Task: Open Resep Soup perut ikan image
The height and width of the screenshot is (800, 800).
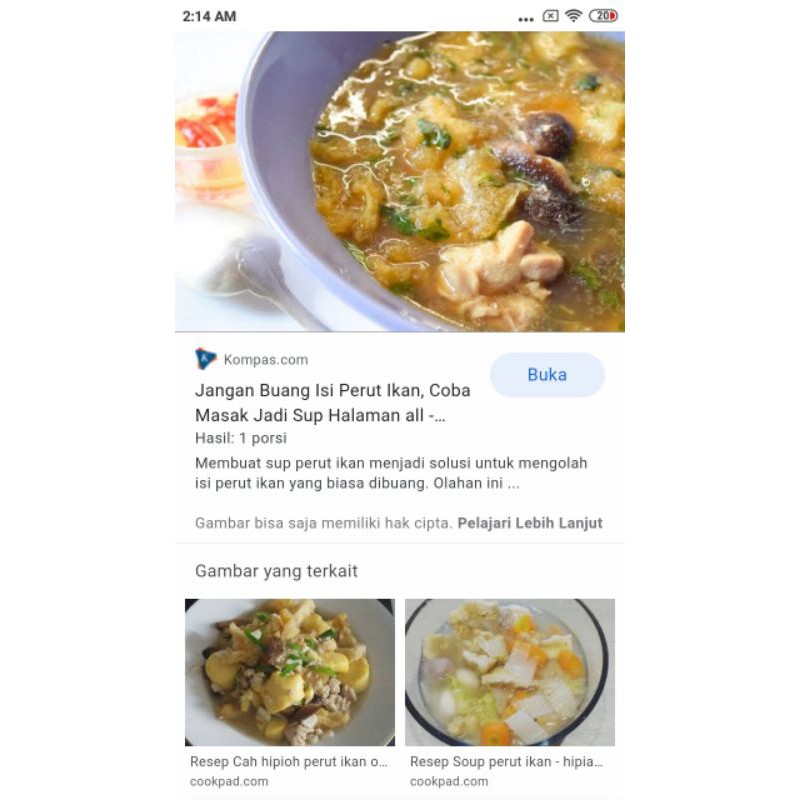Action: click(510, 672)
